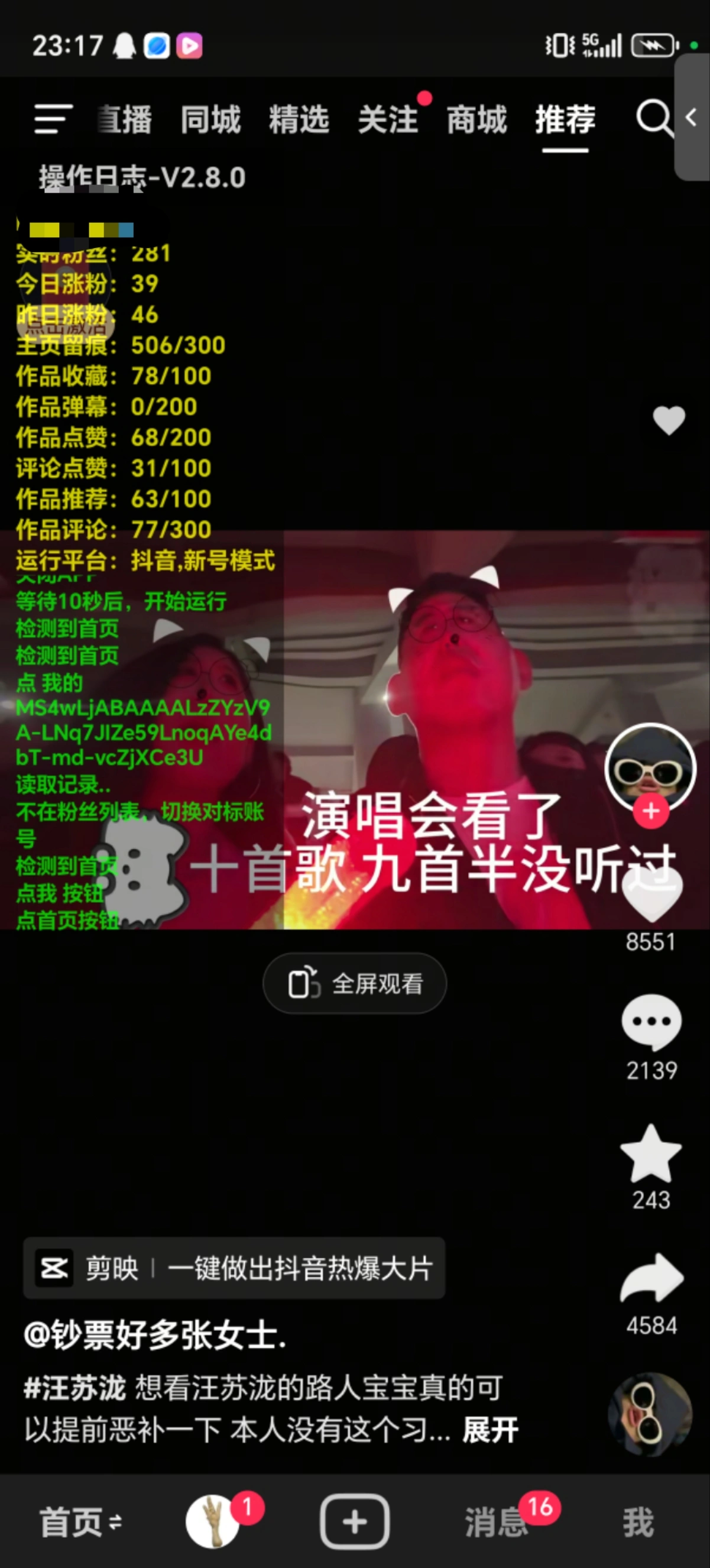This screenshot has height=1568, width=710.
Task: Switch to the 关注 tab
Action: click(388, 119)
